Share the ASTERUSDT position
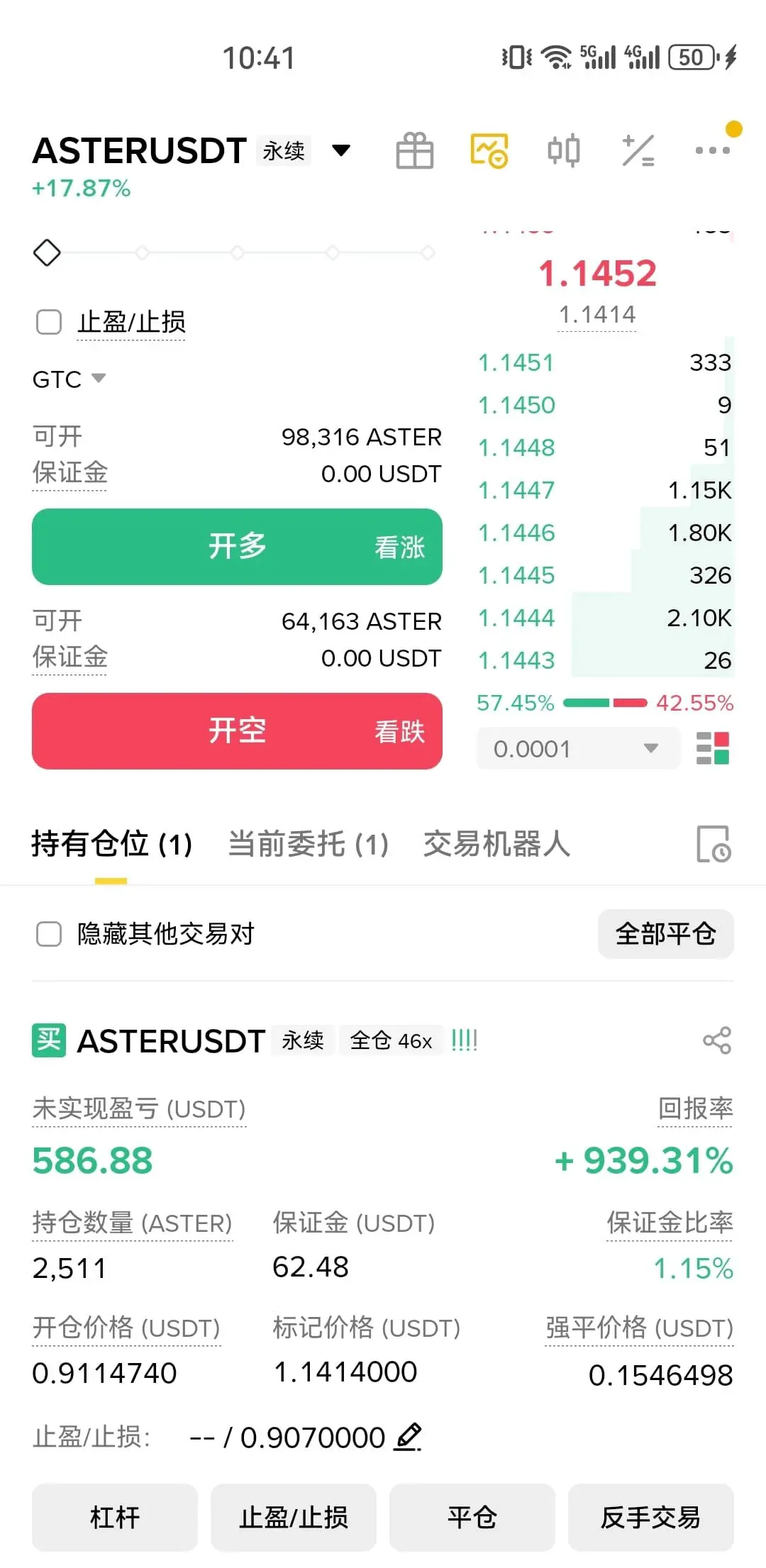766x1568 pixels. [716, 1040]
